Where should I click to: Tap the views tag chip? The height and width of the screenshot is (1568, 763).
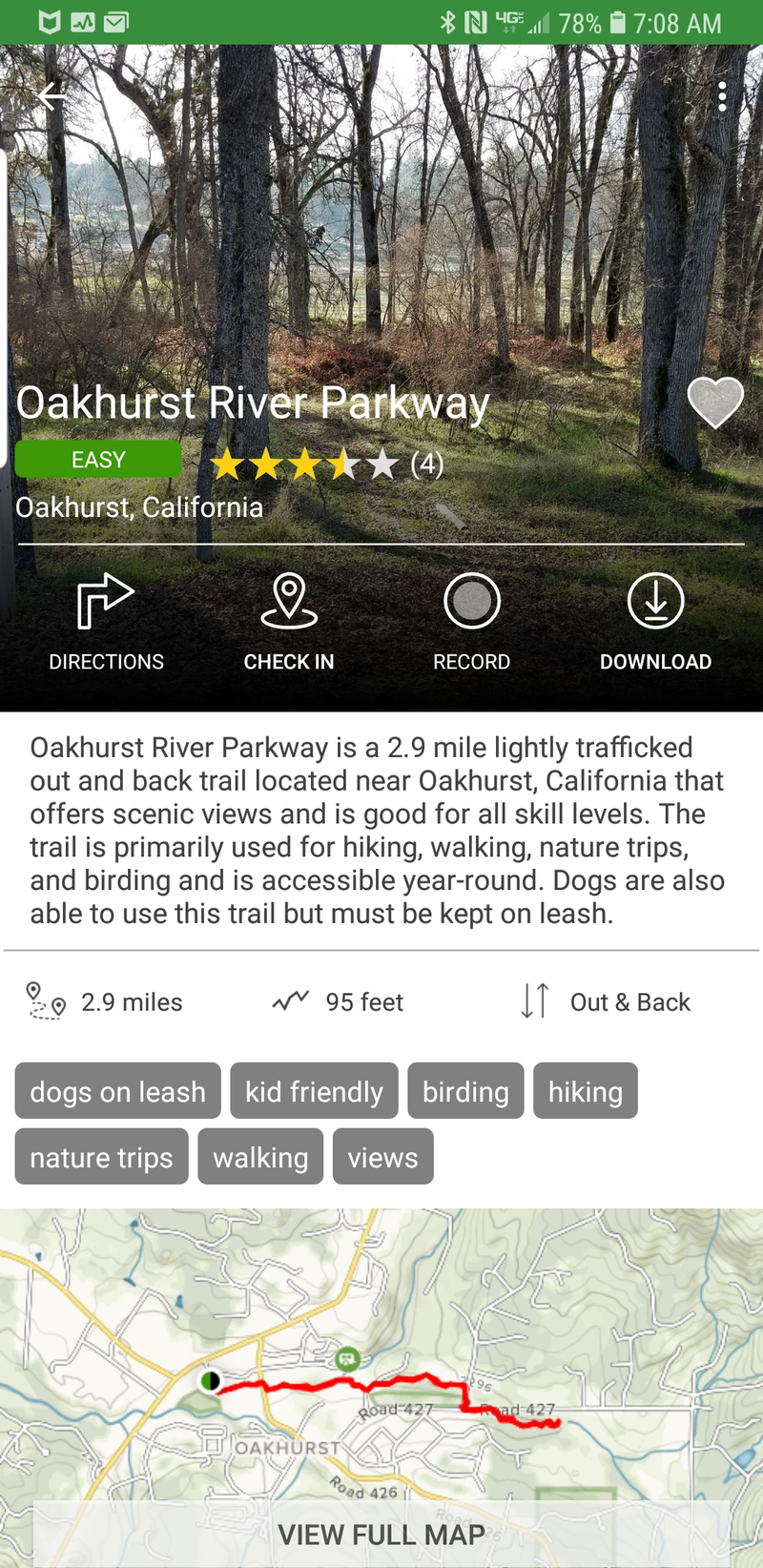[x=382, y=1157]
